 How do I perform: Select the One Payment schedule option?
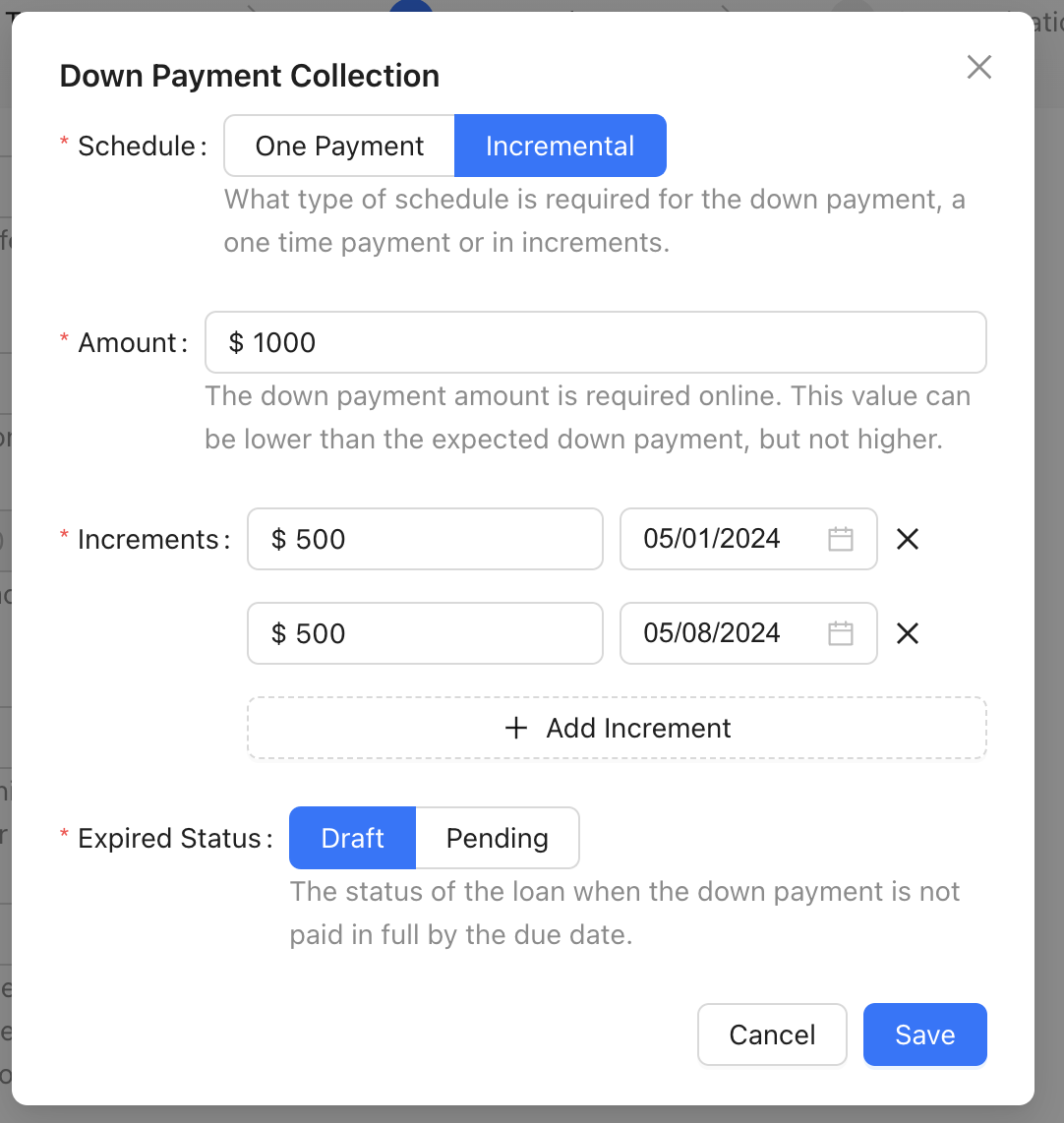(x=339, y=146)
